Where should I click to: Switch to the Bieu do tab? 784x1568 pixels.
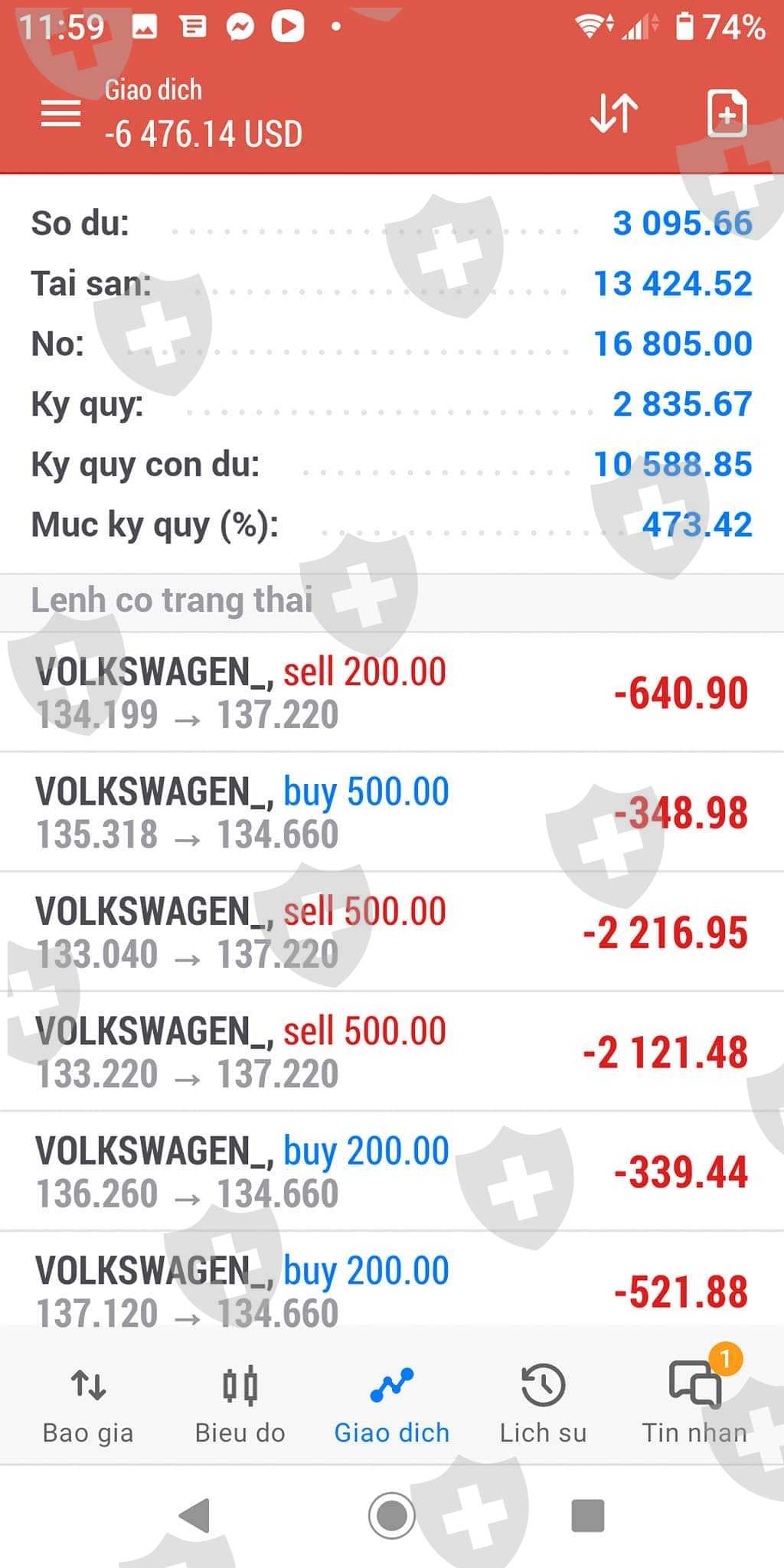(240, 1406)
